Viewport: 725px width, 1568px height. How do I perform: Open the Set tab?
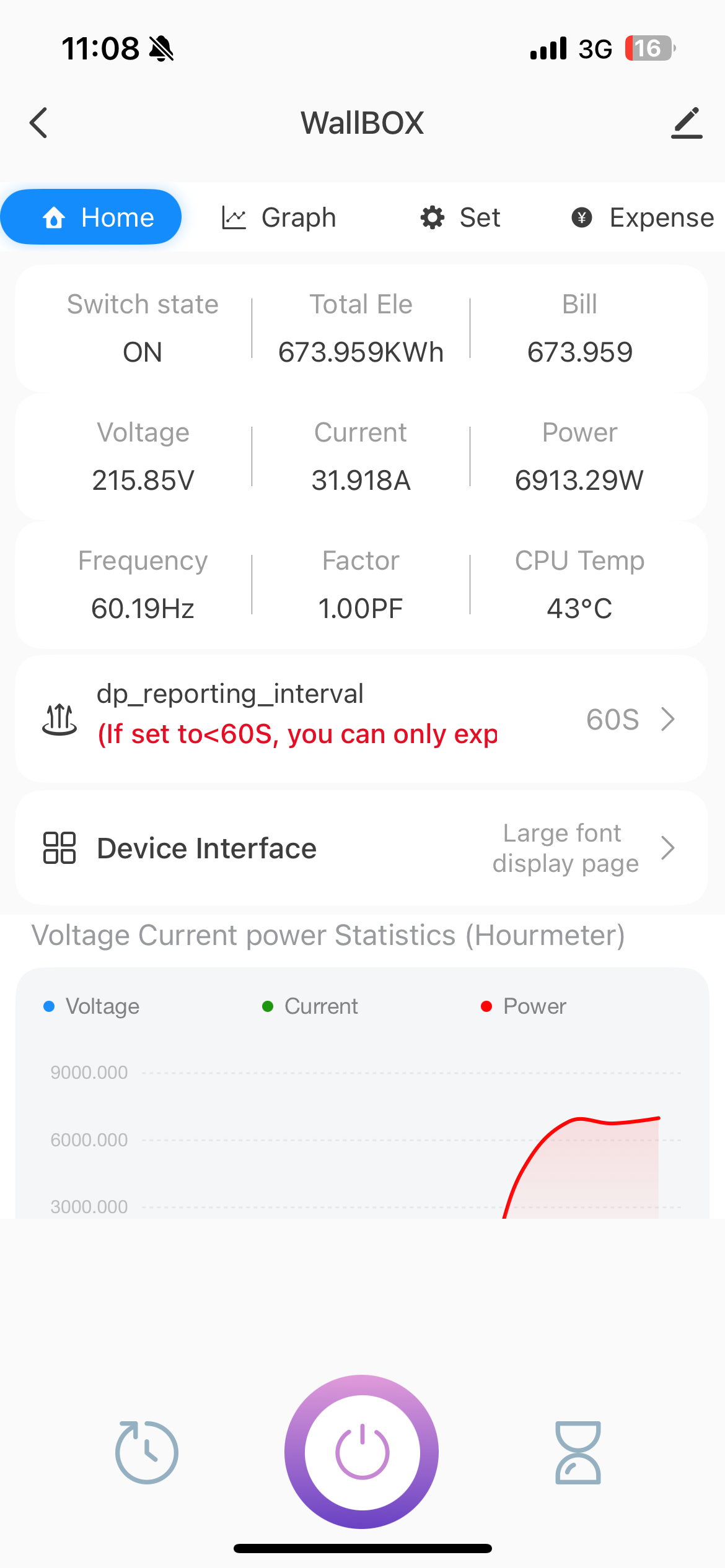[460, 217]
